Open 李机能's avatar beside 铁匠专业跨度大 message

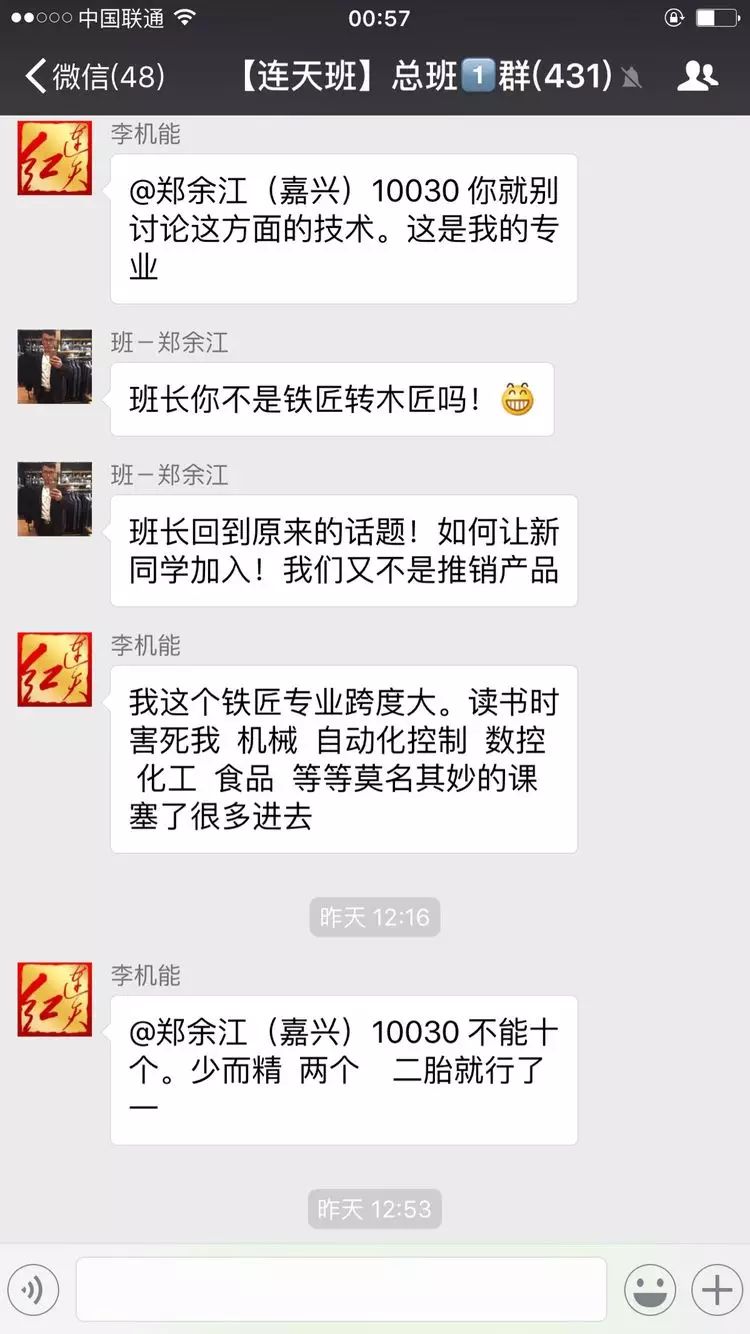[55, 669]
